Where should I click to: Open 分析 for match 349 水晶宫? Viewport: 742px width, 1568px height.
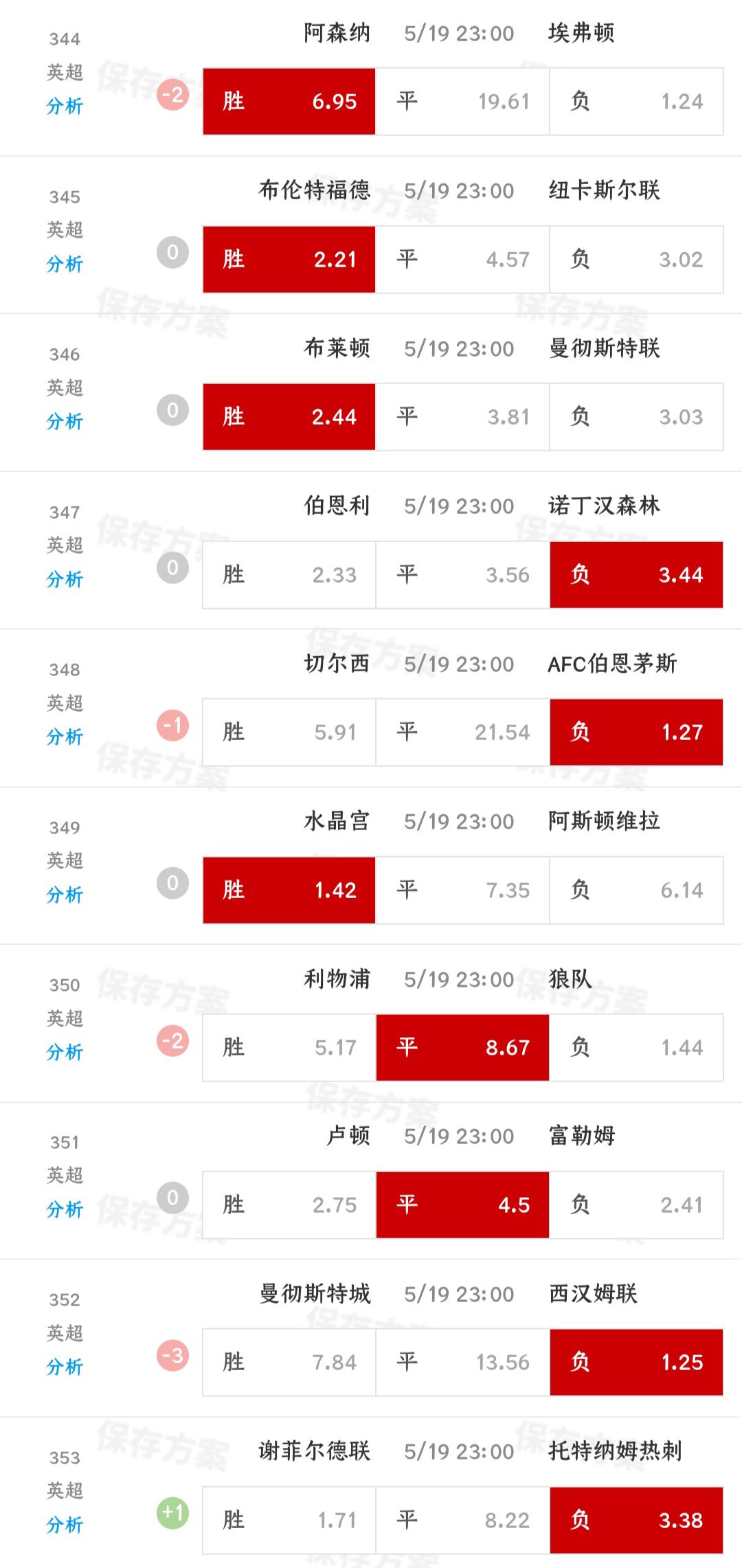(65, 895)
